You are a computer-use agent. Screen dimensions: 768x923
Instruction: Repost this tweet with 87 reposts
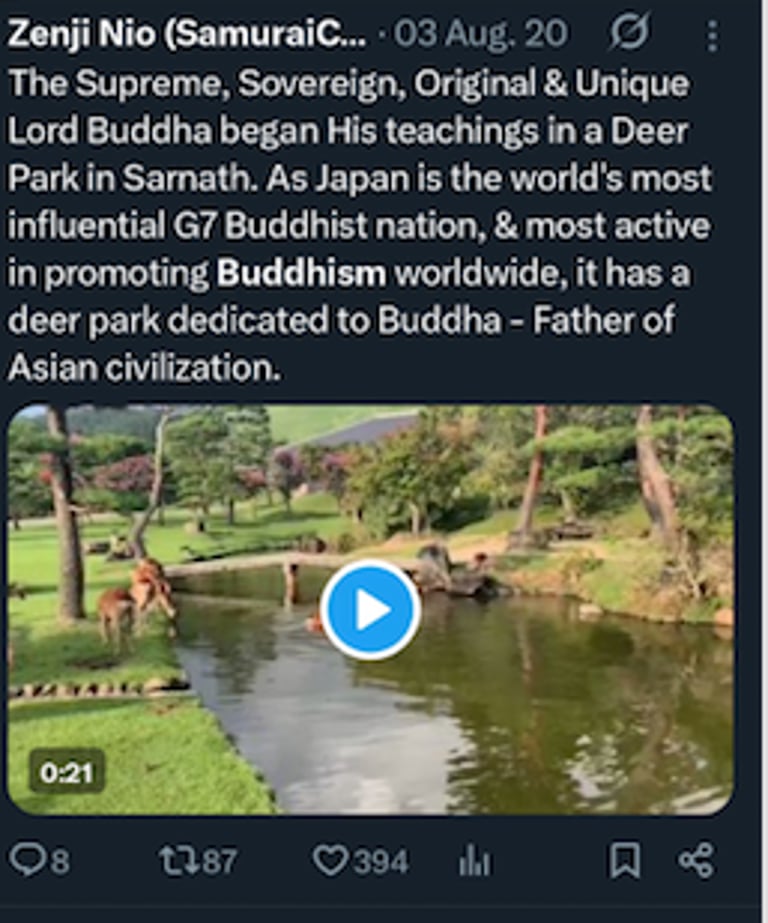click(180, 859)
